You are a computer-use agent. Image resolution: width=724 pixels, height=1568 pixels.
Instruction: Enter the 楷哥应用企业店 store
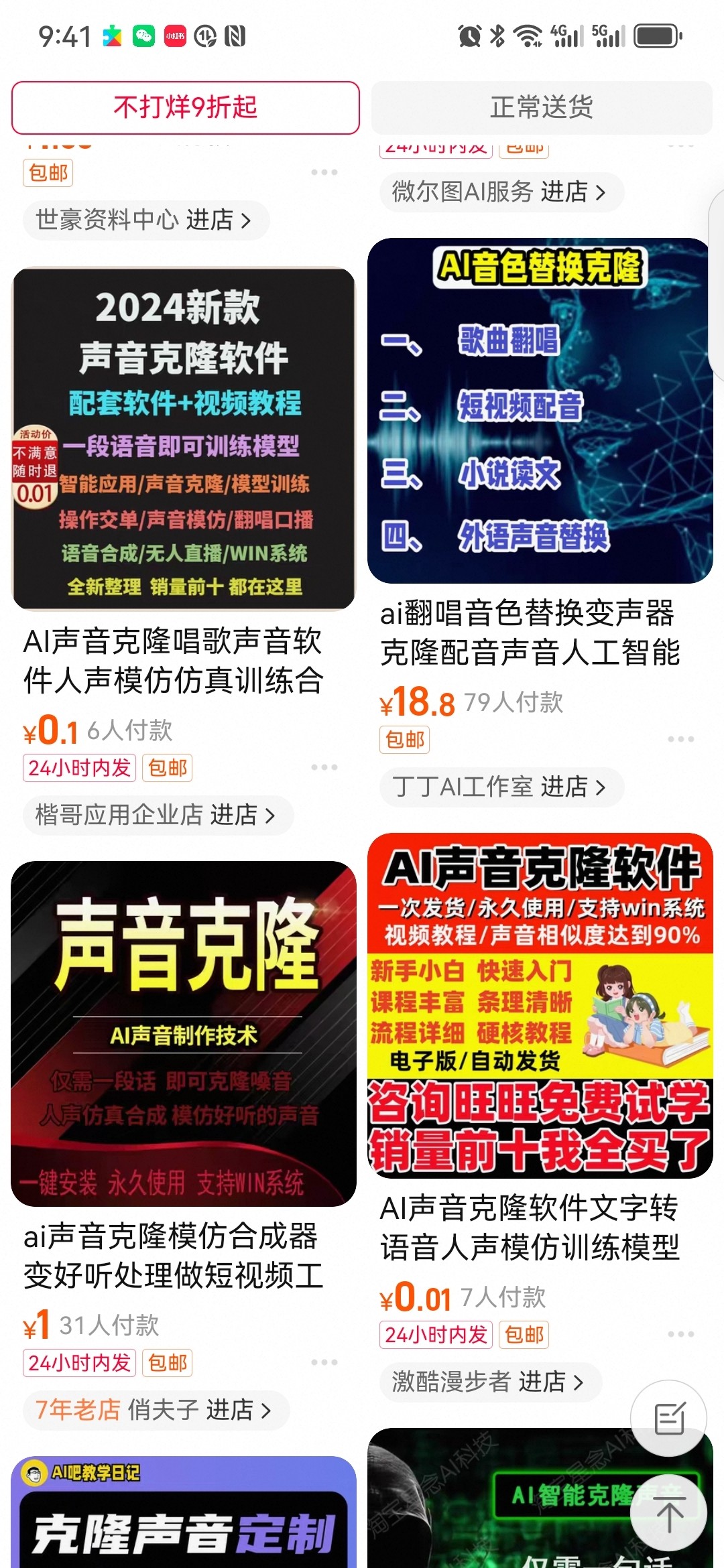pyautogui.click(x=157, y=815)
